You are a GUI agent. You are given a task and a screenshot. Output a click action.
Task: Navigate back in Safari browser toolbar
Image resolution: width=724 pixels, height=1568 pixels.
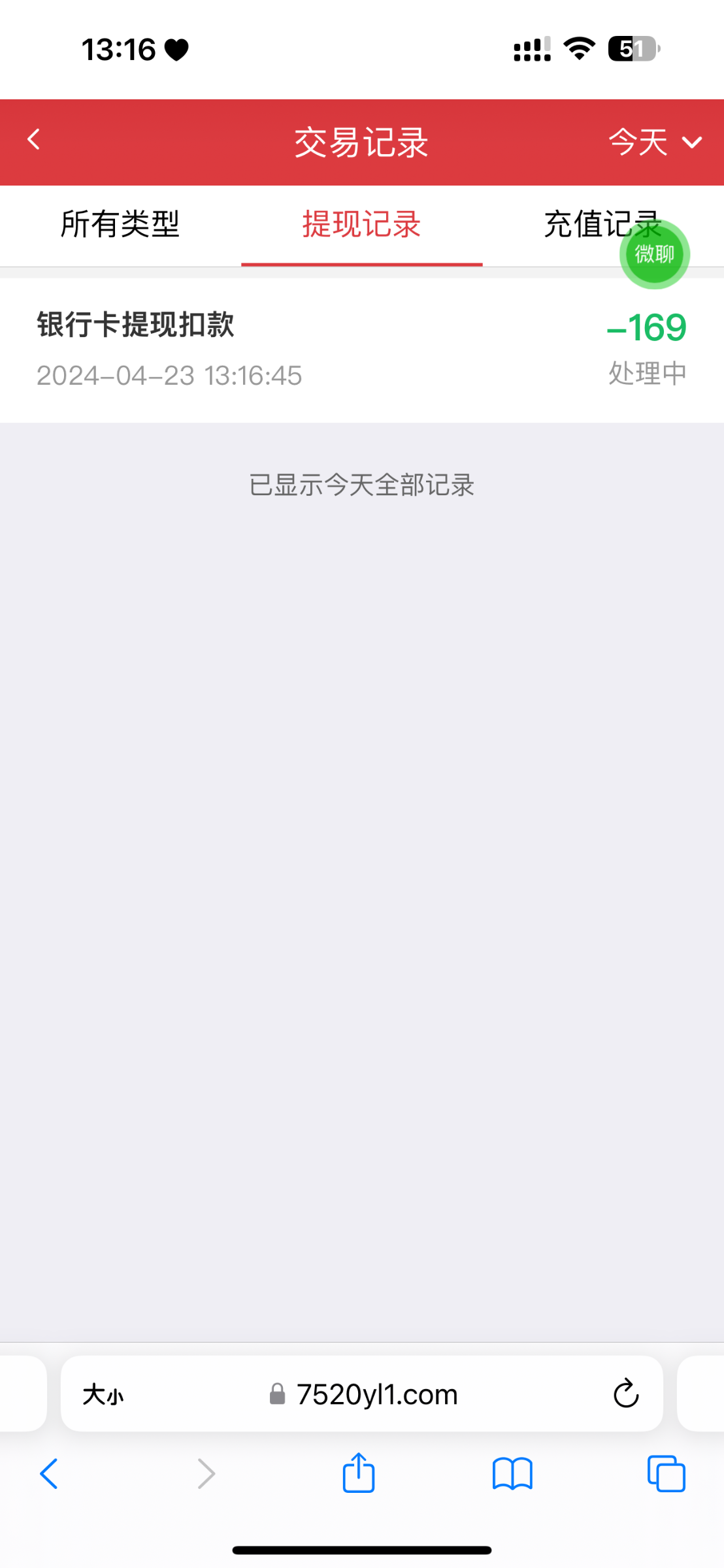coord(50,1473)
